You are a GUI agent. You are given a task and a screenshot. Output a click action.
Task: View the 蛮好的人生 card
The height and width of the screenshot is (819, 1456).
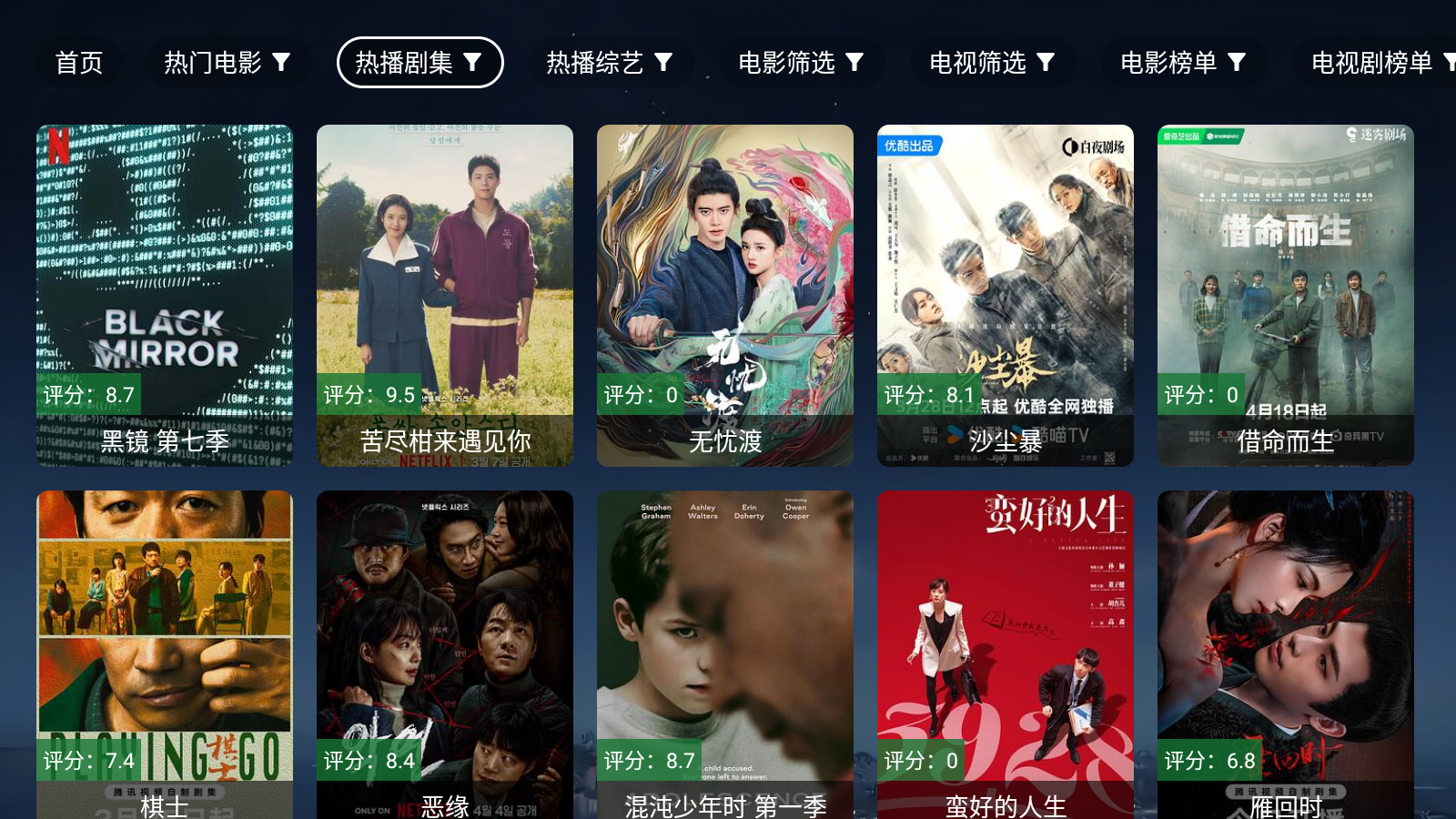[1006, 655]
